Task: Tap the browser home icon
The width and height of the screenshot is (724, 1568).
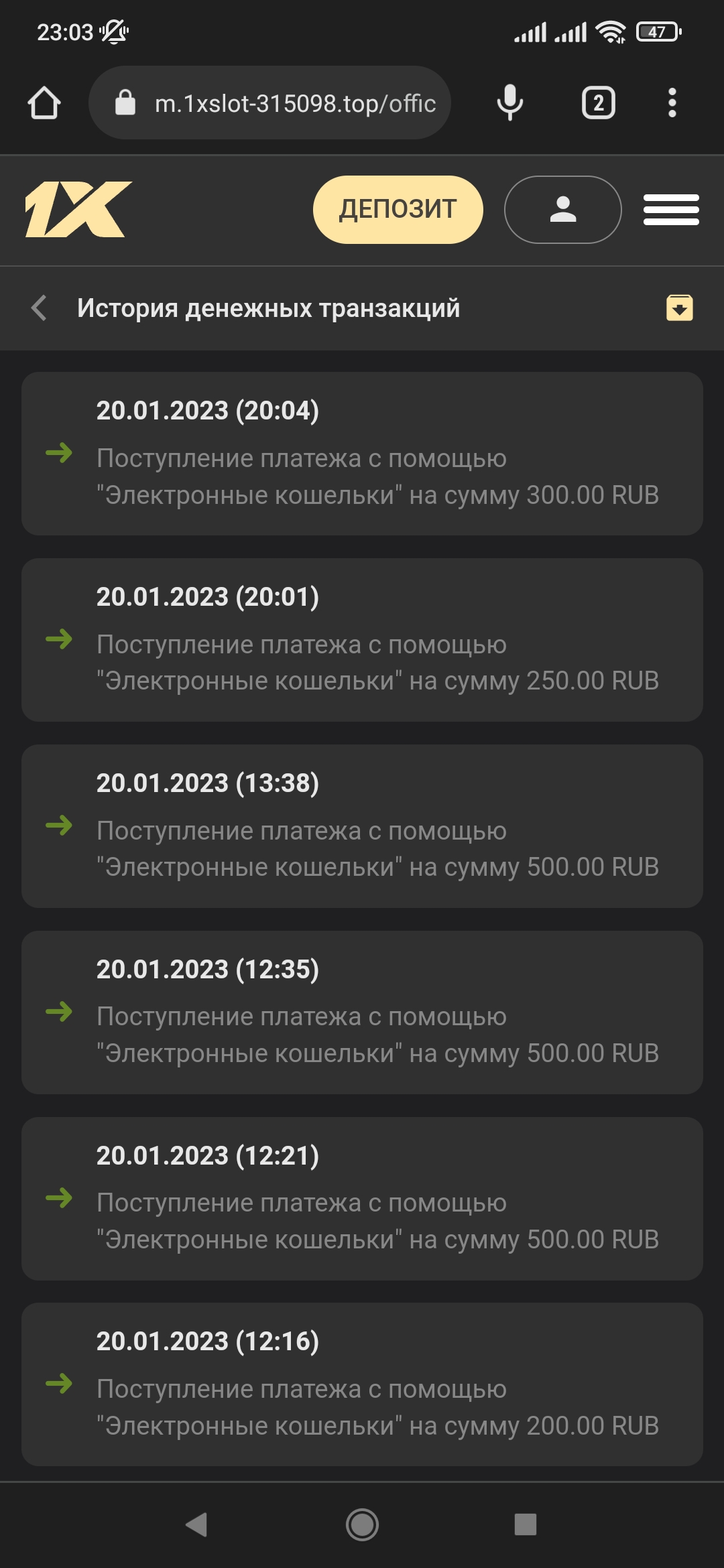Action: point(44,103)
